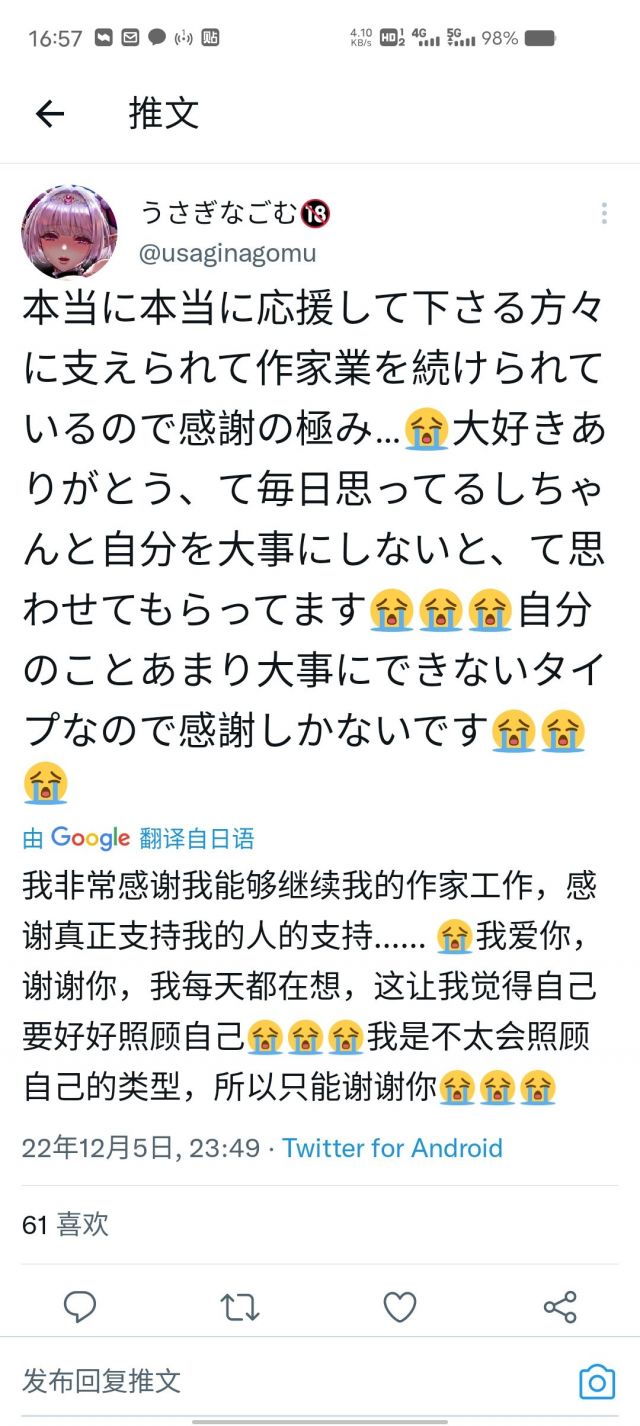View the 61 likes list
Viewport: 640px width, 1426px height.
click(x=65, y=1224)
